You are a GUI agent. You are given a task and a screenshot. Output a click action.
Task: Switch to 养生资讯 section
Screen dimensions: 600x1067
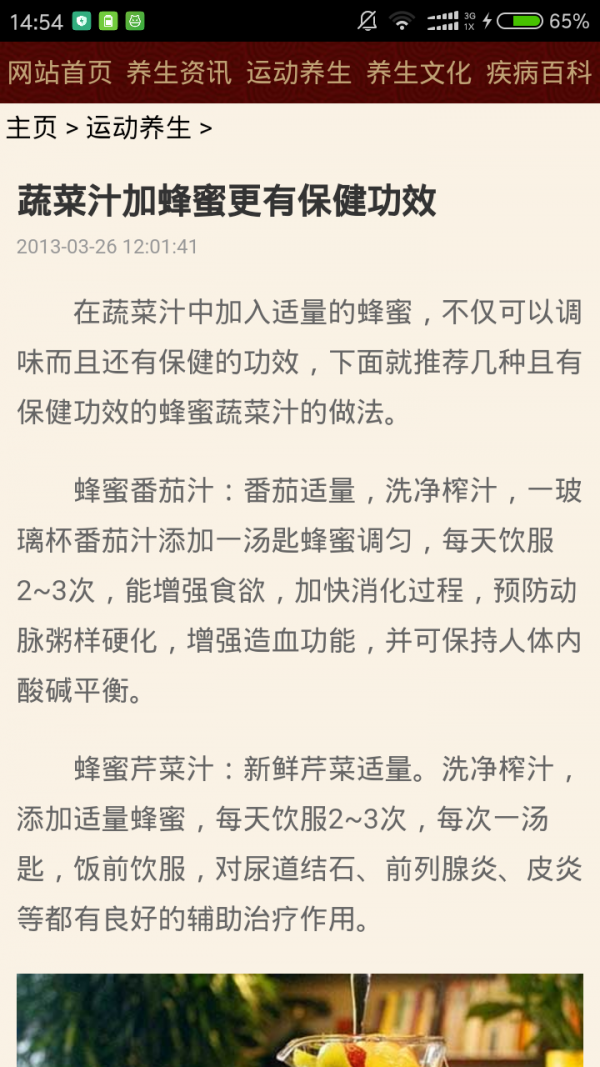180,73
